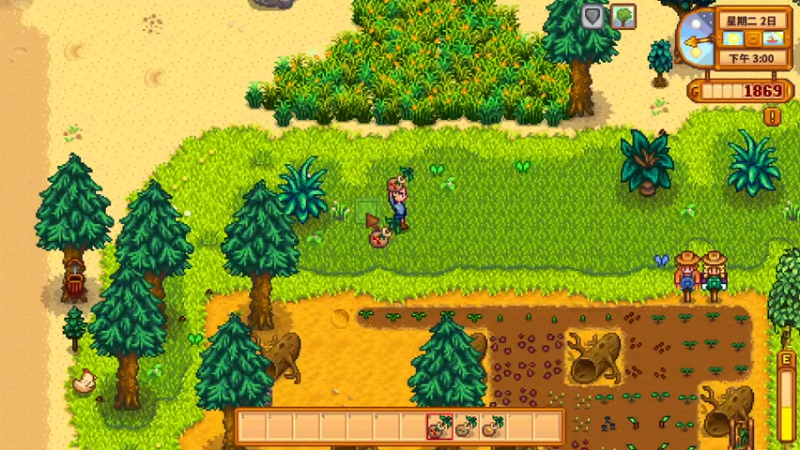Pick the seed in hotbar slot ten

coord(494,427)
